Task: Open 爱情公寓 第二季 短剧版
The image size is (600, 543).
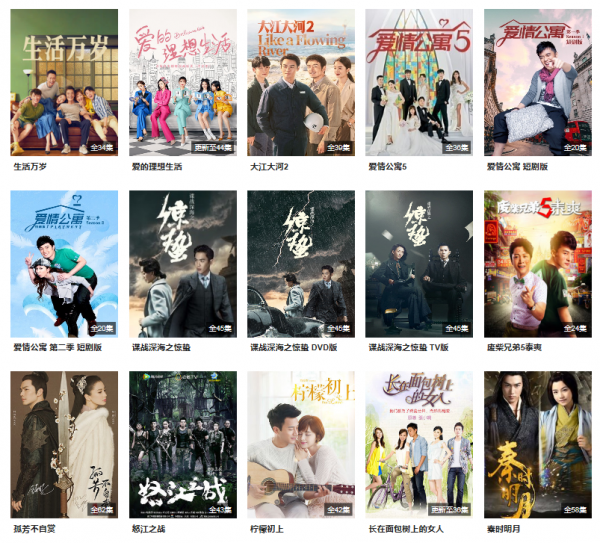Action: (x=64, y=264)
